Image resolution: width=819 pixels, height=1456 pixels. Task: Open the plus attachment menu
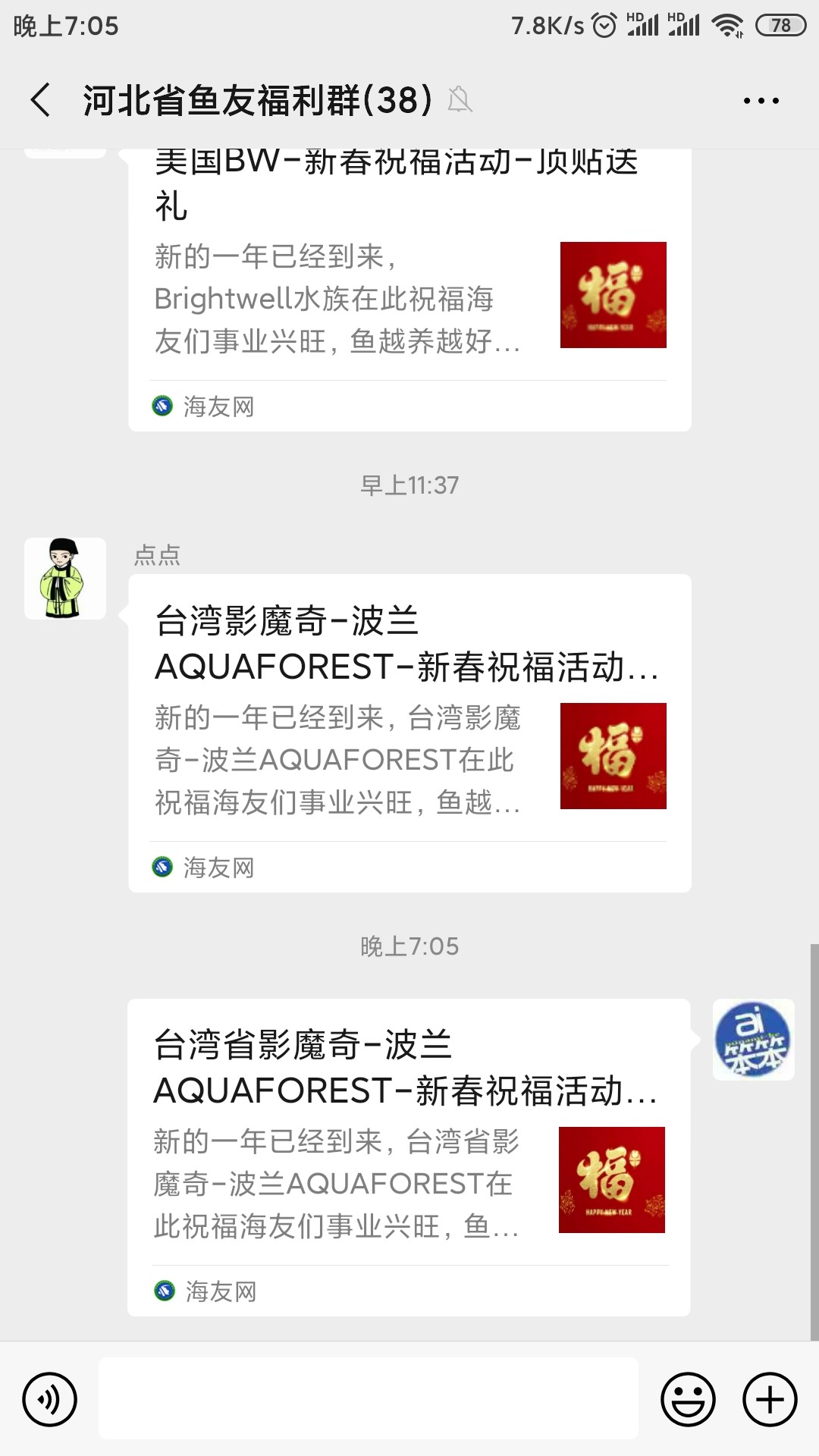[x=770, y=1399]
